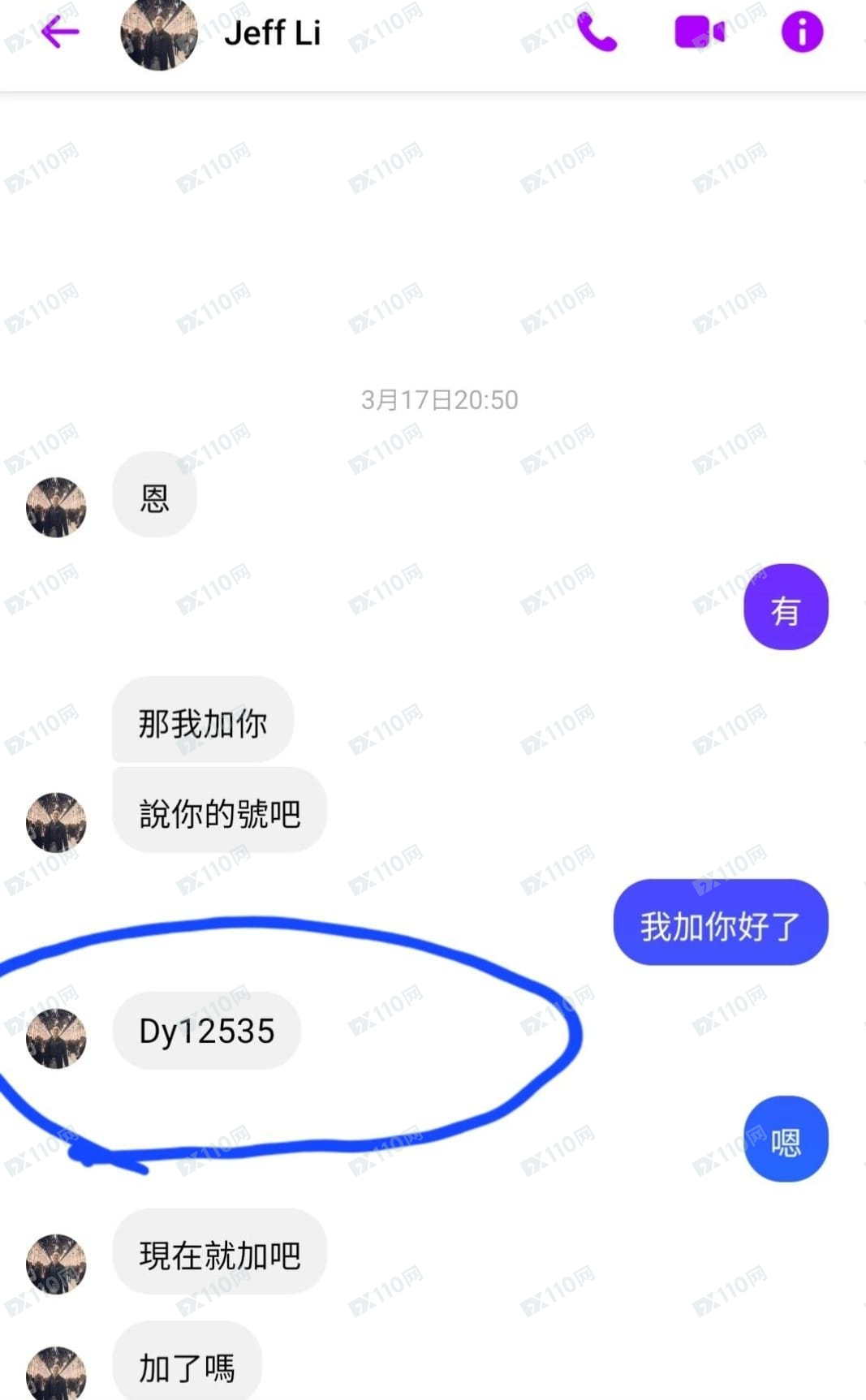866x1400 pixels.
Task: Open Jeff Li's profile from header
Action: (x=271, y=33)
